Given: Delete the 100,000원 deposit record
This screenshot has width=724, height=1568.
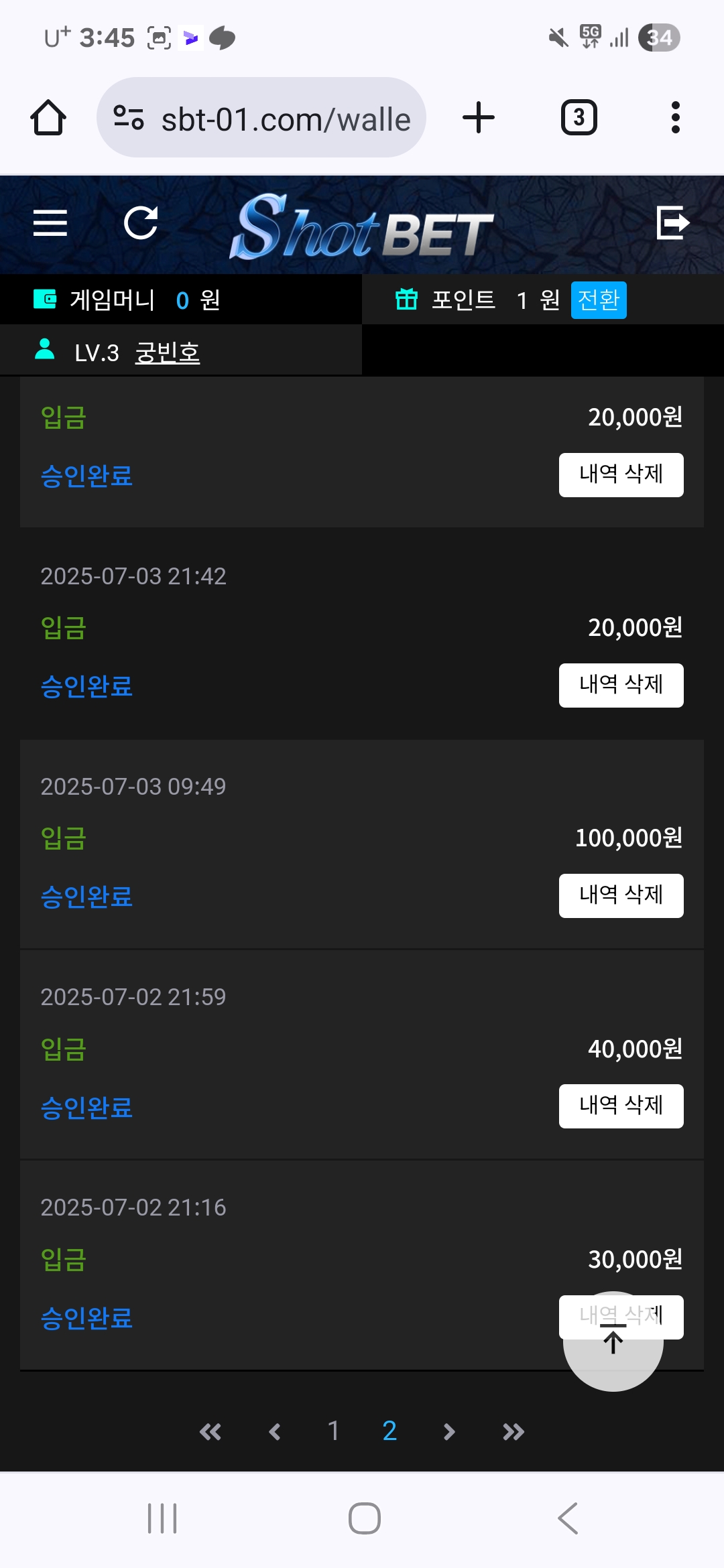Looking at the screenshot, I should [x=621, y=895].
